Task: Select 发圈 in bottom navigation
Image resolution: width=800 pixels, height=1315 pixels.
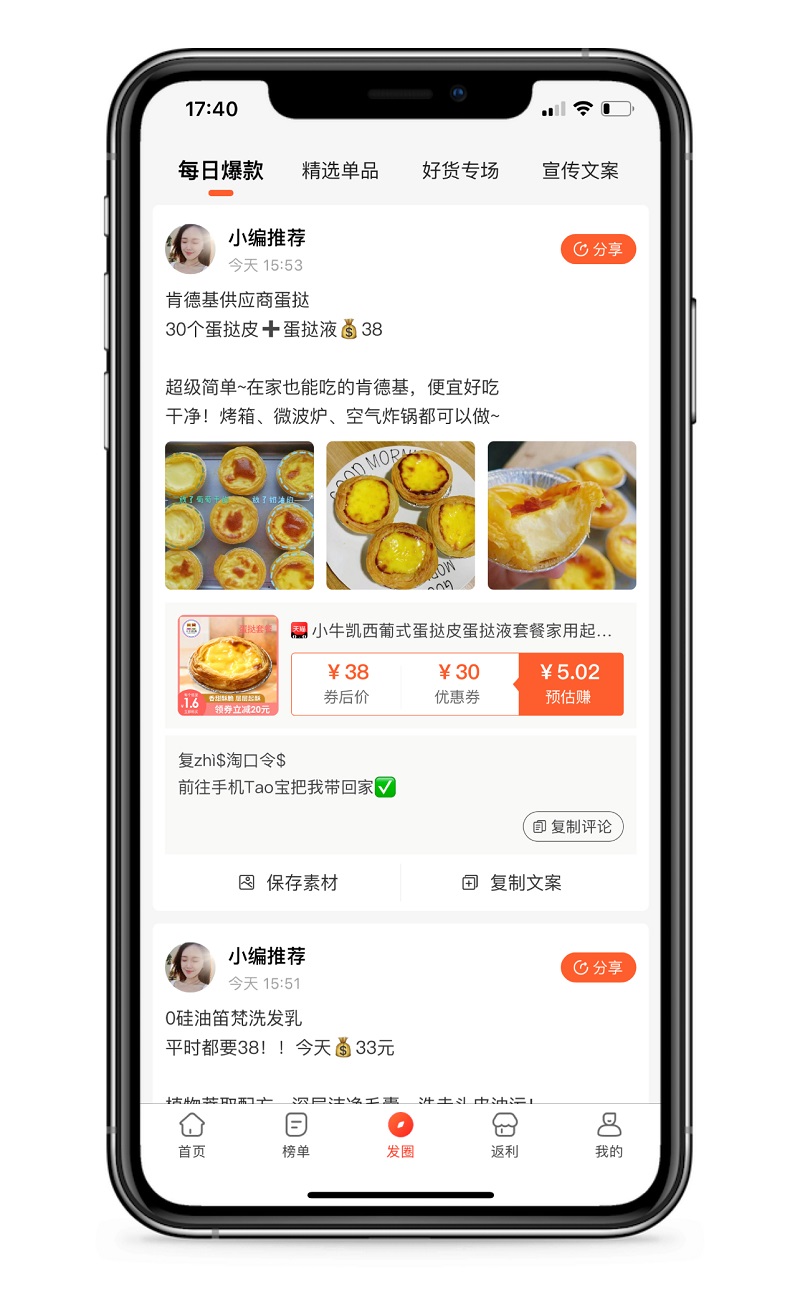Action: pos(400,1135)
